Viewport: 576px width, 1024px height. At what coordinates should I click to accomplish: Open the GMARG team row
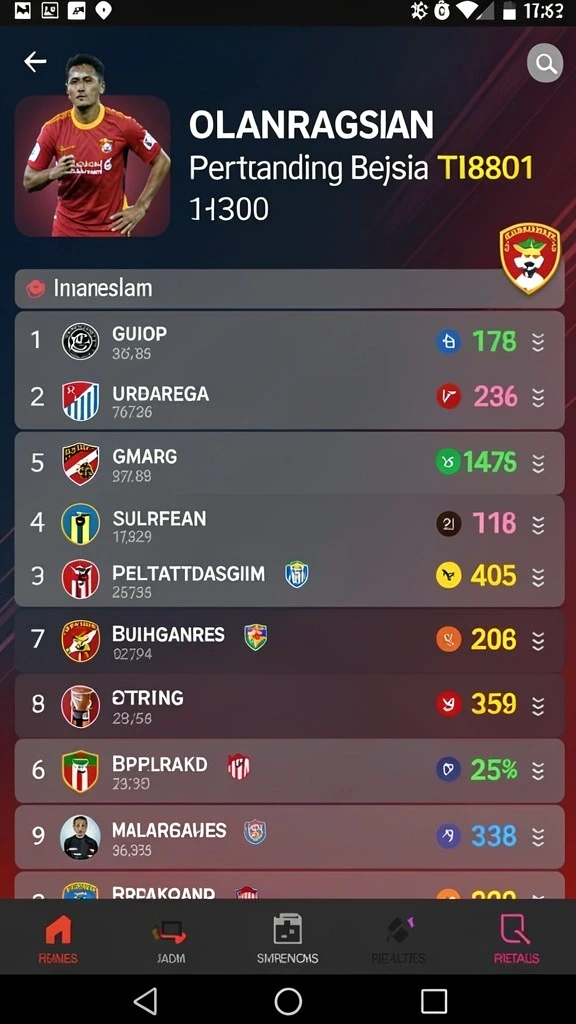click(289, 463)
